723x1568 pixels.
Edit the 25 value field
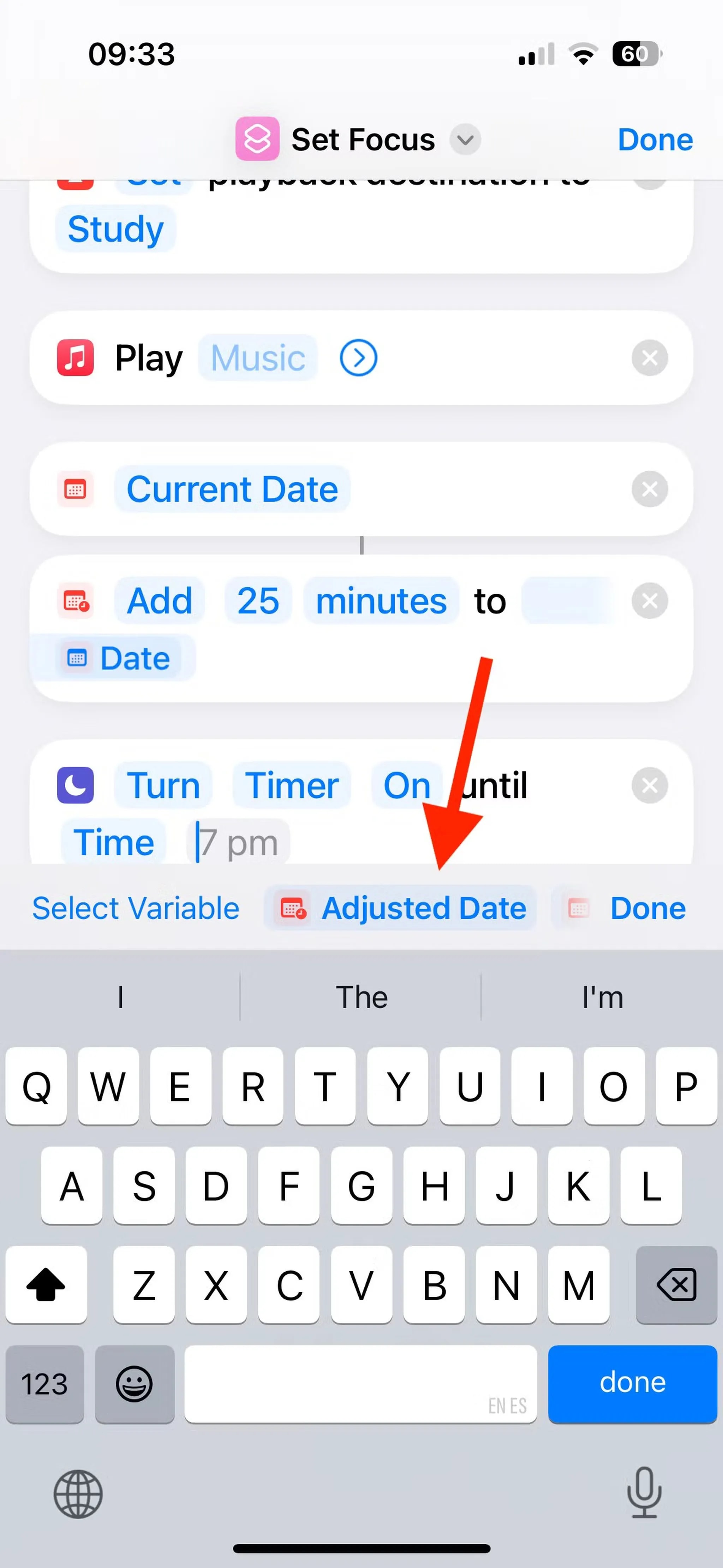point(258,601)
